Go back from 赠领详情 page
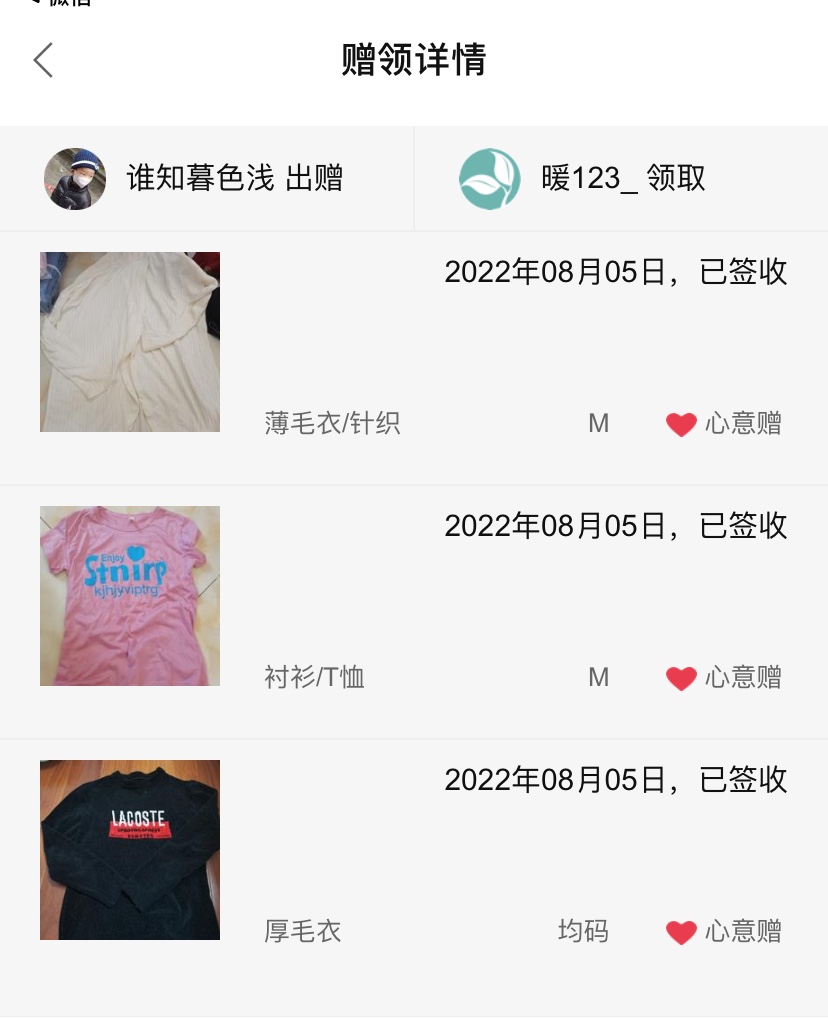 [43, 60]
